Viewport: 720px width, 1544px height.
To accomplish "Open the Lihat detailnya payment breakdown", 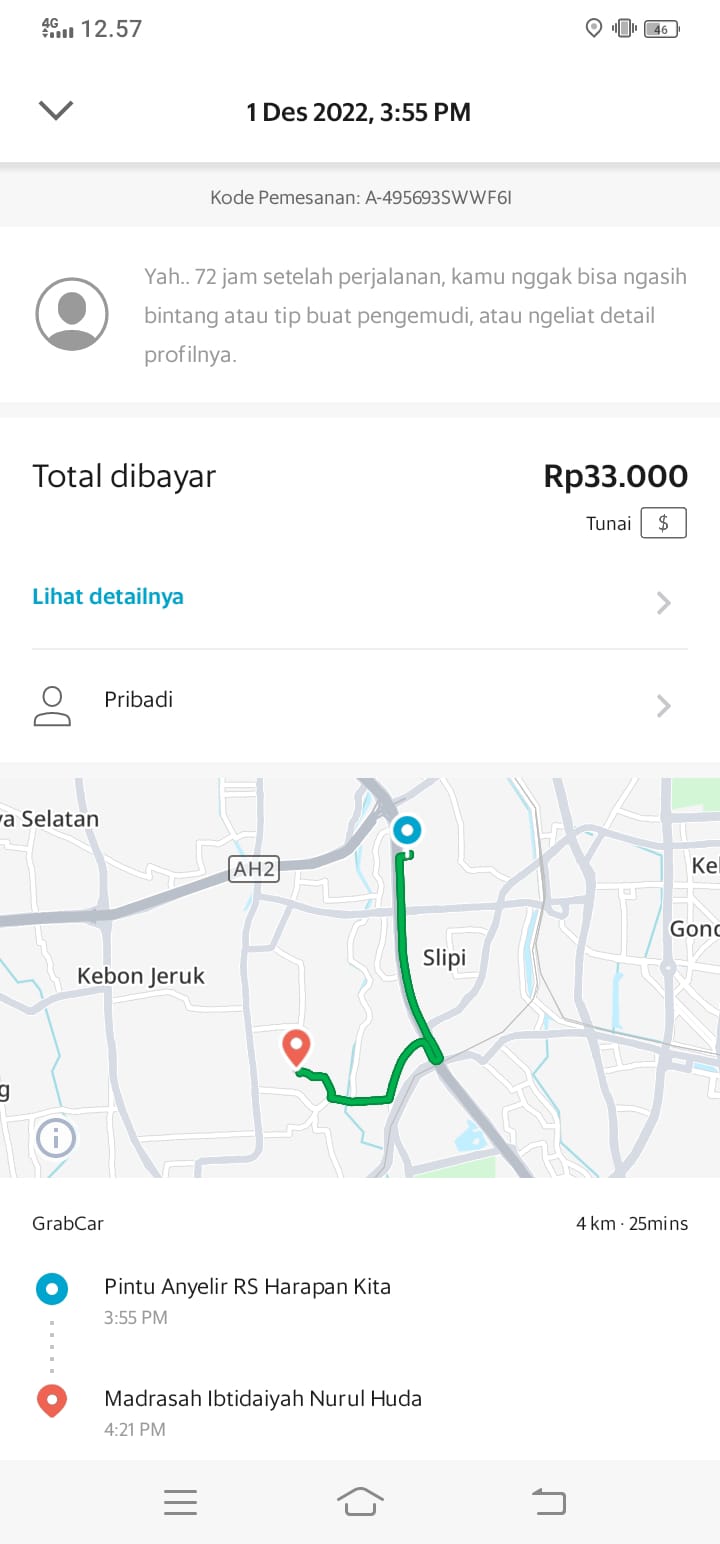I will pyautogui.click(x=108, y=597).
